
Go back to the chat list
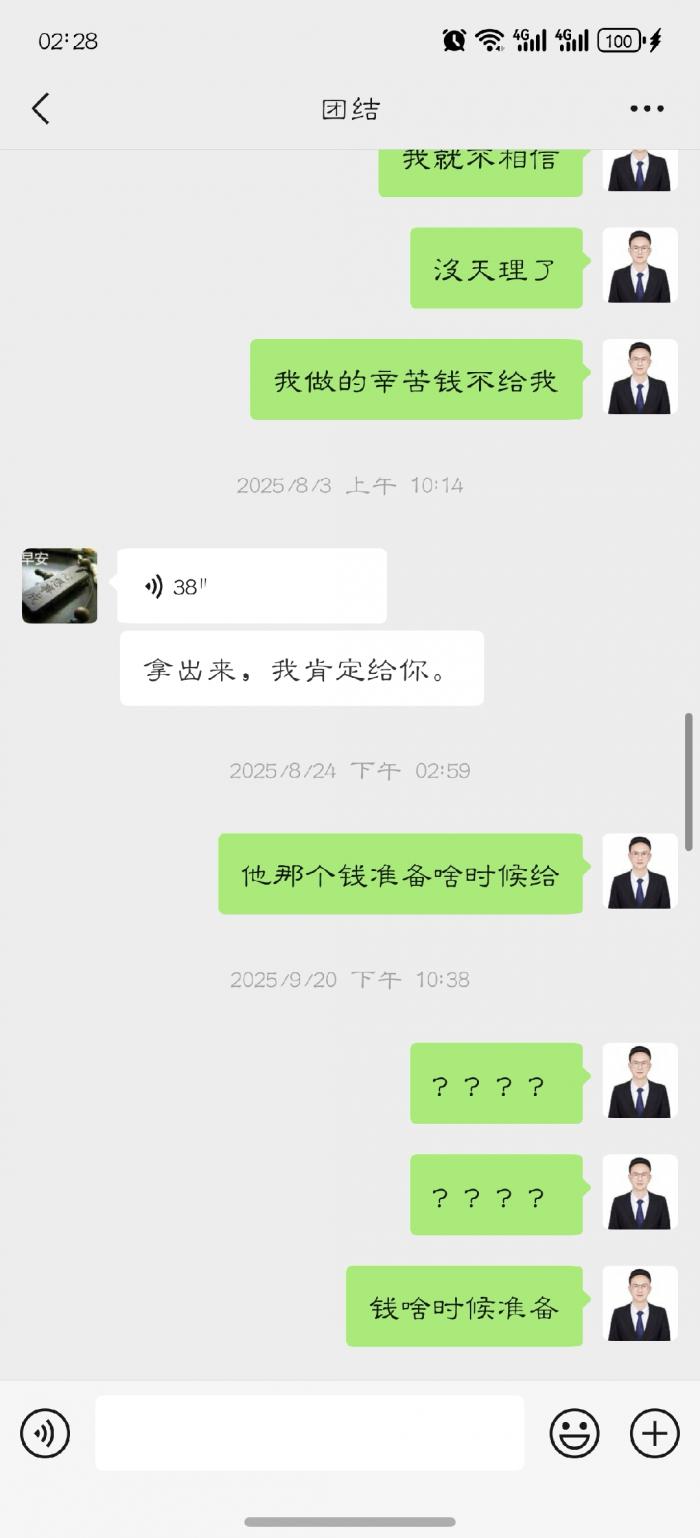pos(41,108)
